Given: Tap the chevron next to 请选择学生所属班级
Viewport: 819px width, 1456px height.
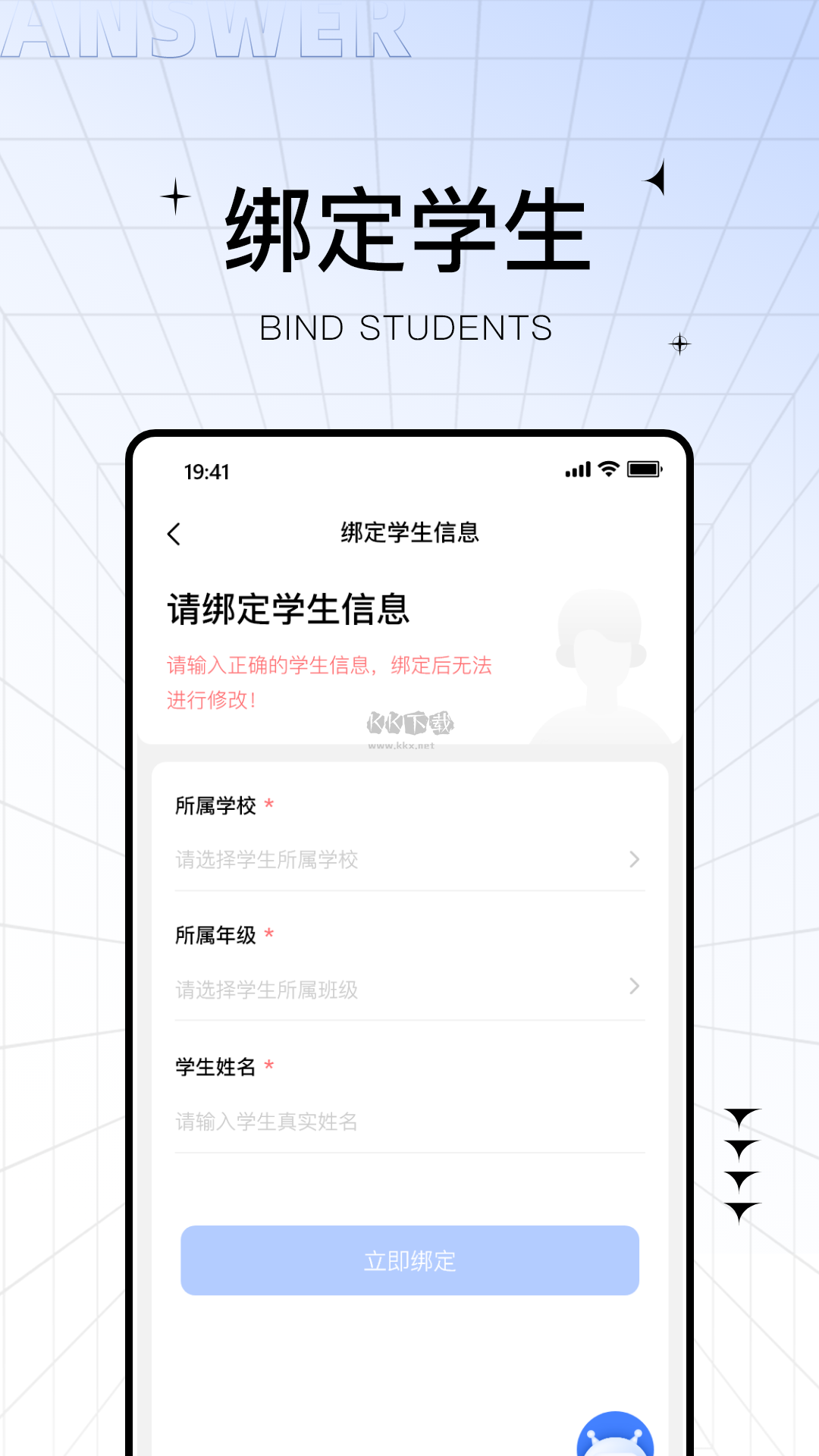Looking at the screenshot, I should (635, 987).
